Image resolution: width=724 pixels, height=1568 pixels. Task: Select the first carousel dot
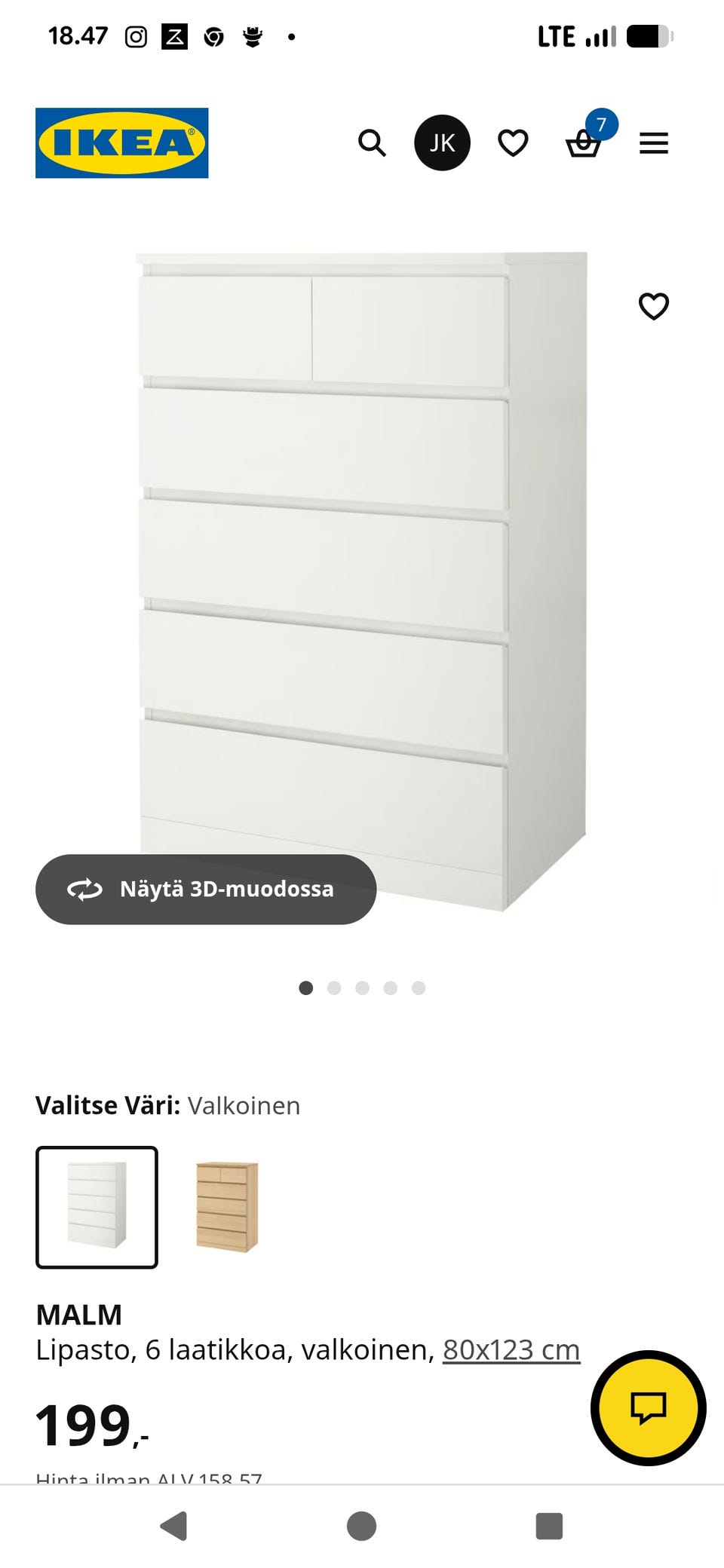coord(306,986)
